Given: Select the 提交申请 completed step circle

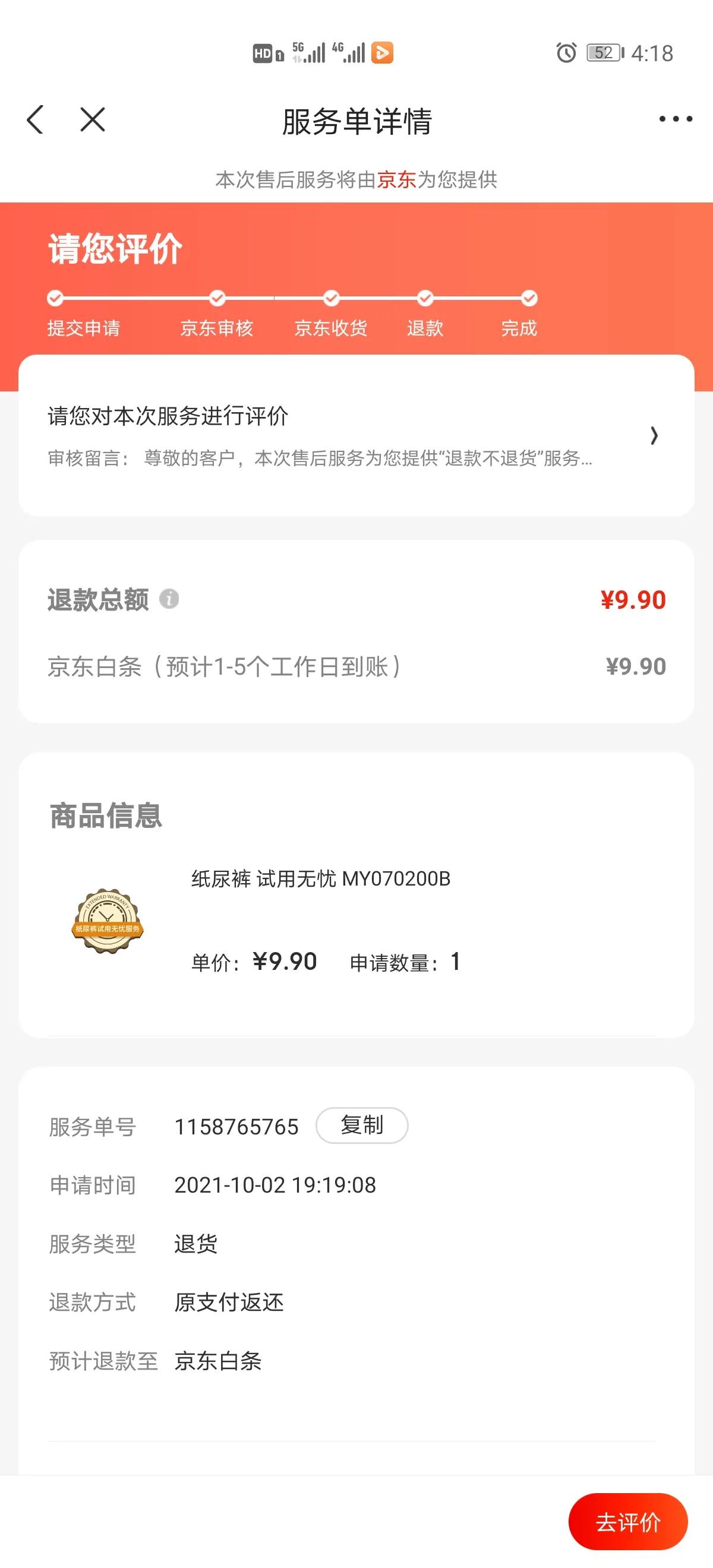Looking at the screenshot, I should point(55,298).
